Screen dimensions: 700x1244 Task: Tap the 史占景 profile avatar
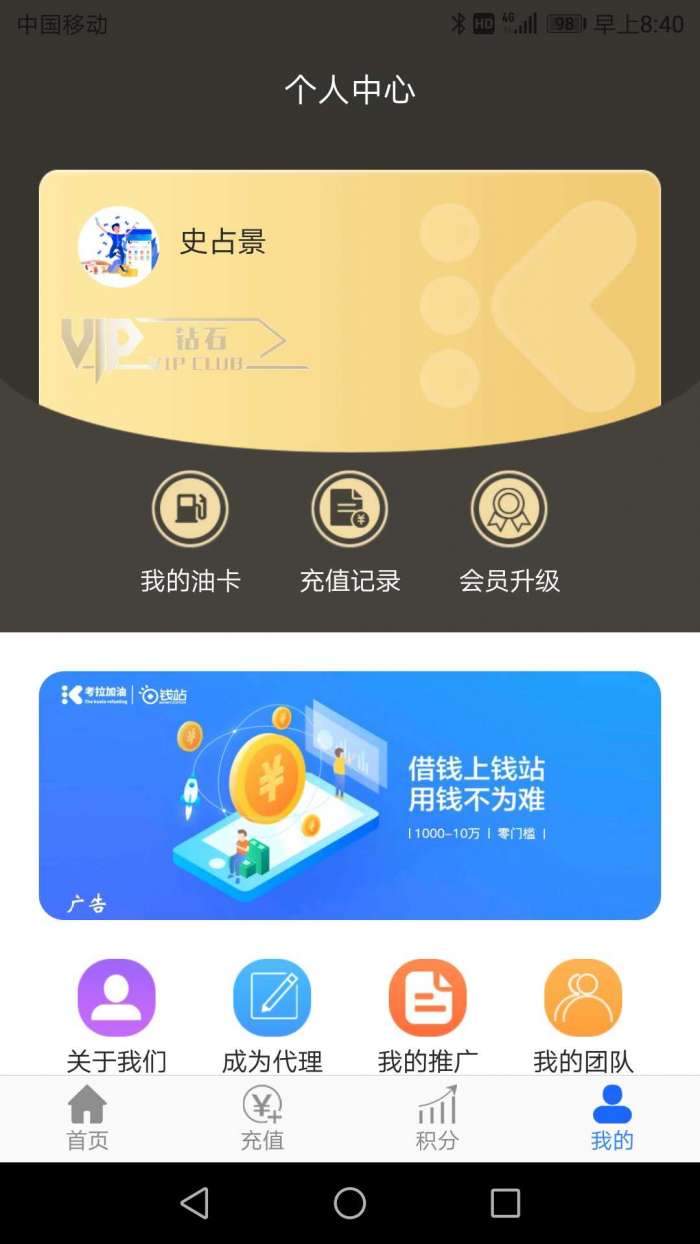coord(118,246)
